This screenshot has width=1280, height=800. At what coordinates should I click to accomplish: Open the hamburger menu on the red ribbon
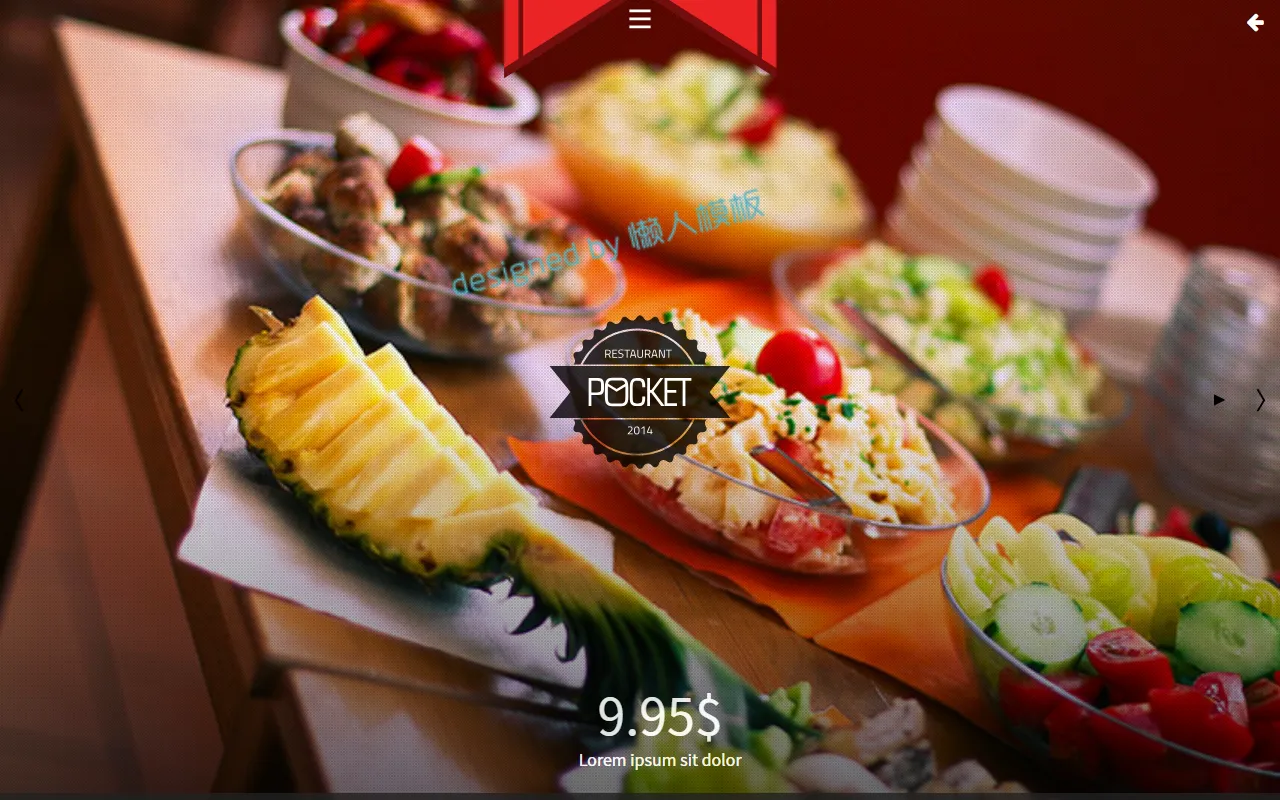coord(640,19)
